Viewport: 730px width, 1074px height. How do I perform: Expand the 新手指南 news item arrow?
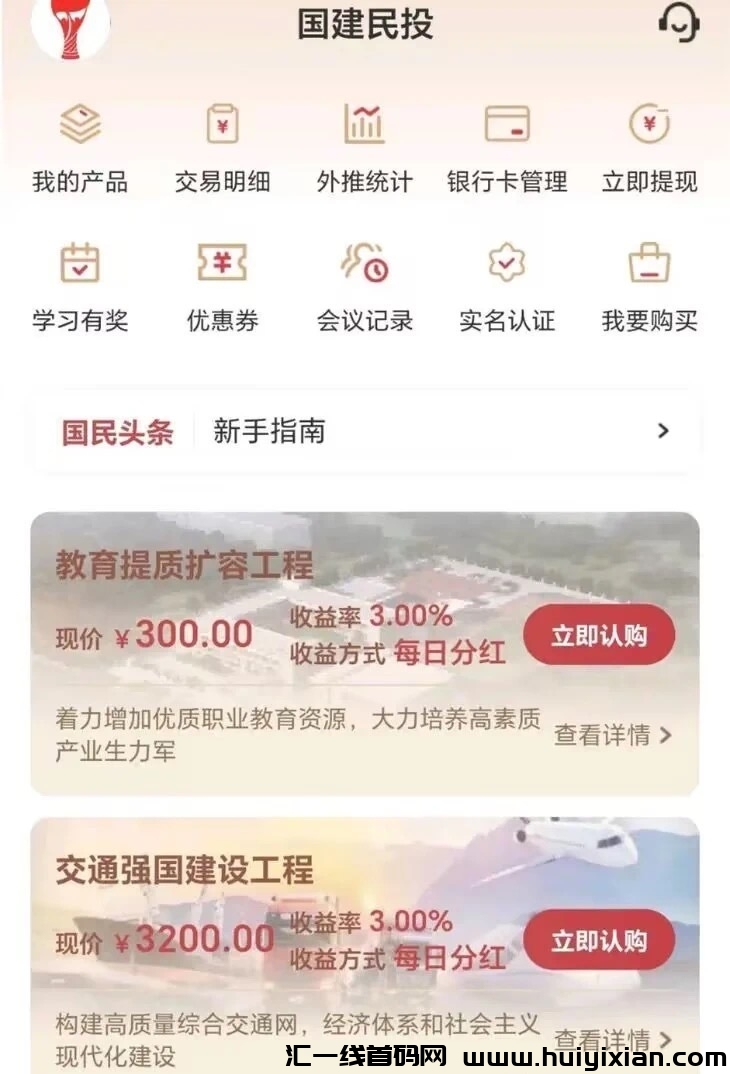coord(663,431)
